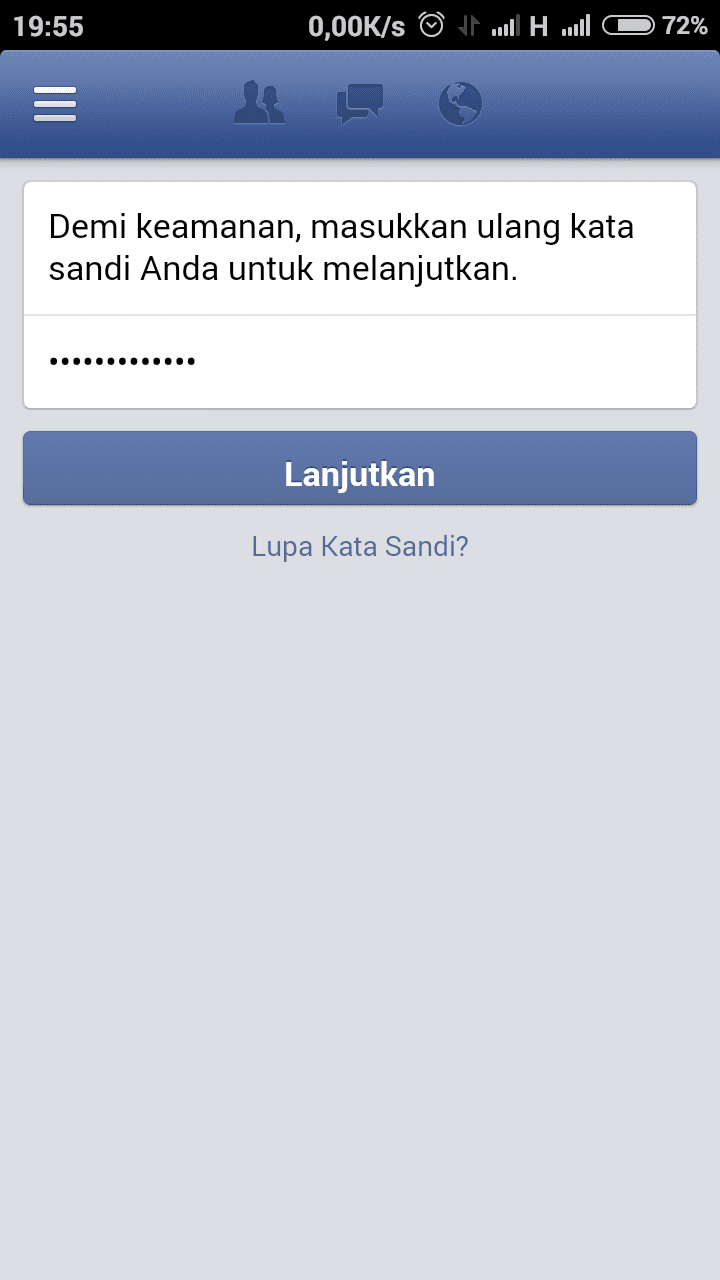The image size is (720, 1280).
Task: Open the friend requests icon
Action: (260, 104)
